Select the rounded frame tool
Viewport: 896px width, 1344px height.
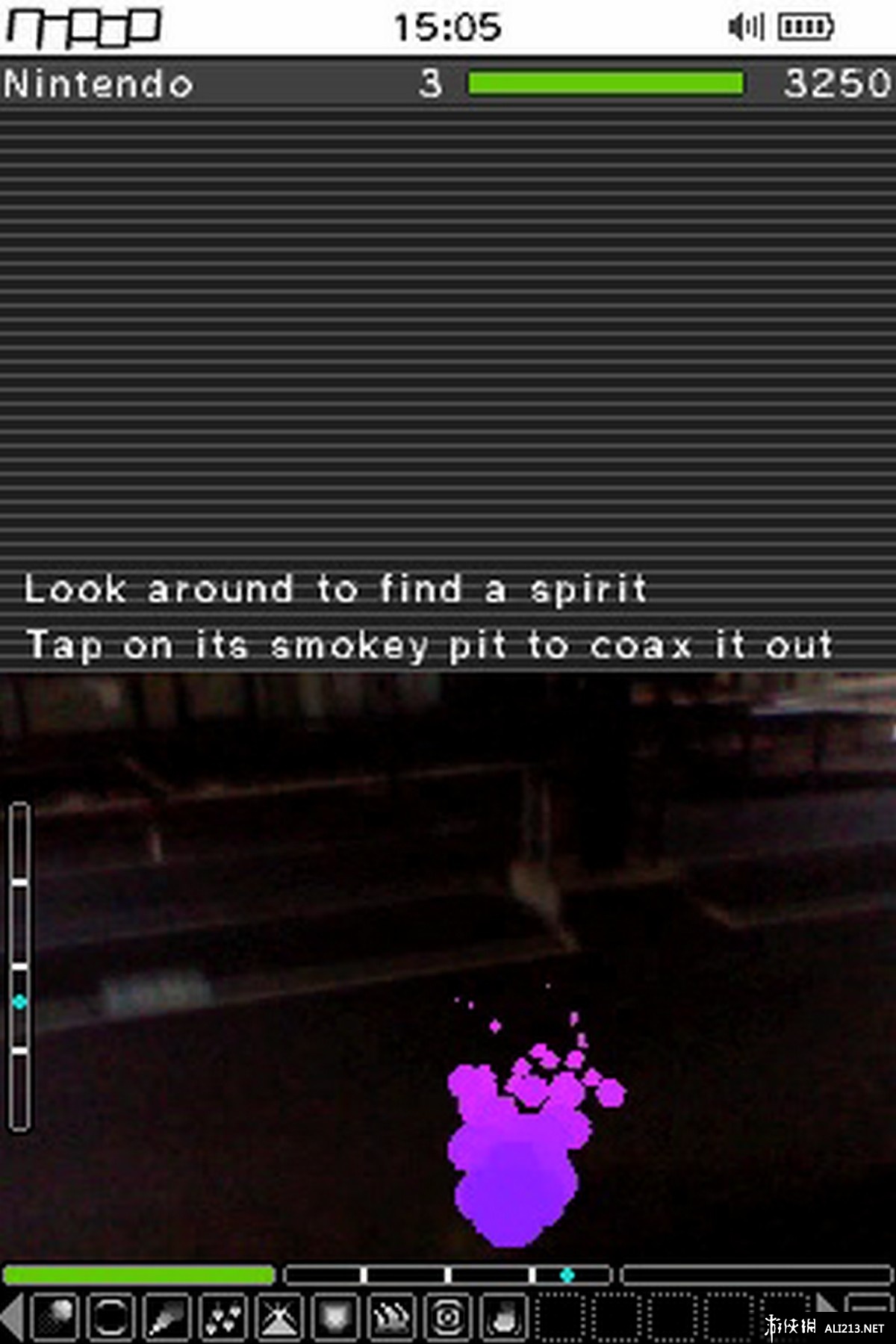(x=111, y=1318)
